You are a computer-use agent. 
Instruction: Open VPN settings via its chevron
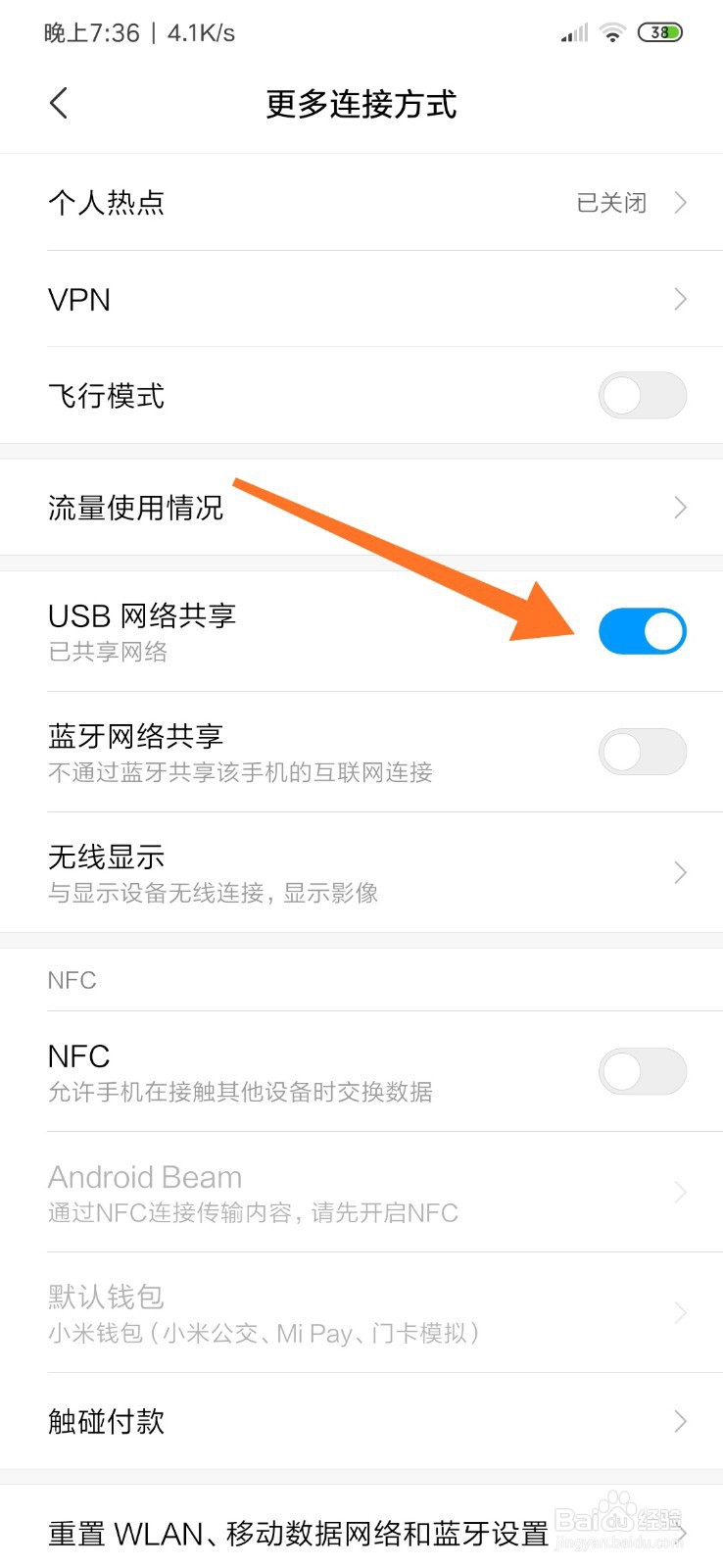coord(680,299)
